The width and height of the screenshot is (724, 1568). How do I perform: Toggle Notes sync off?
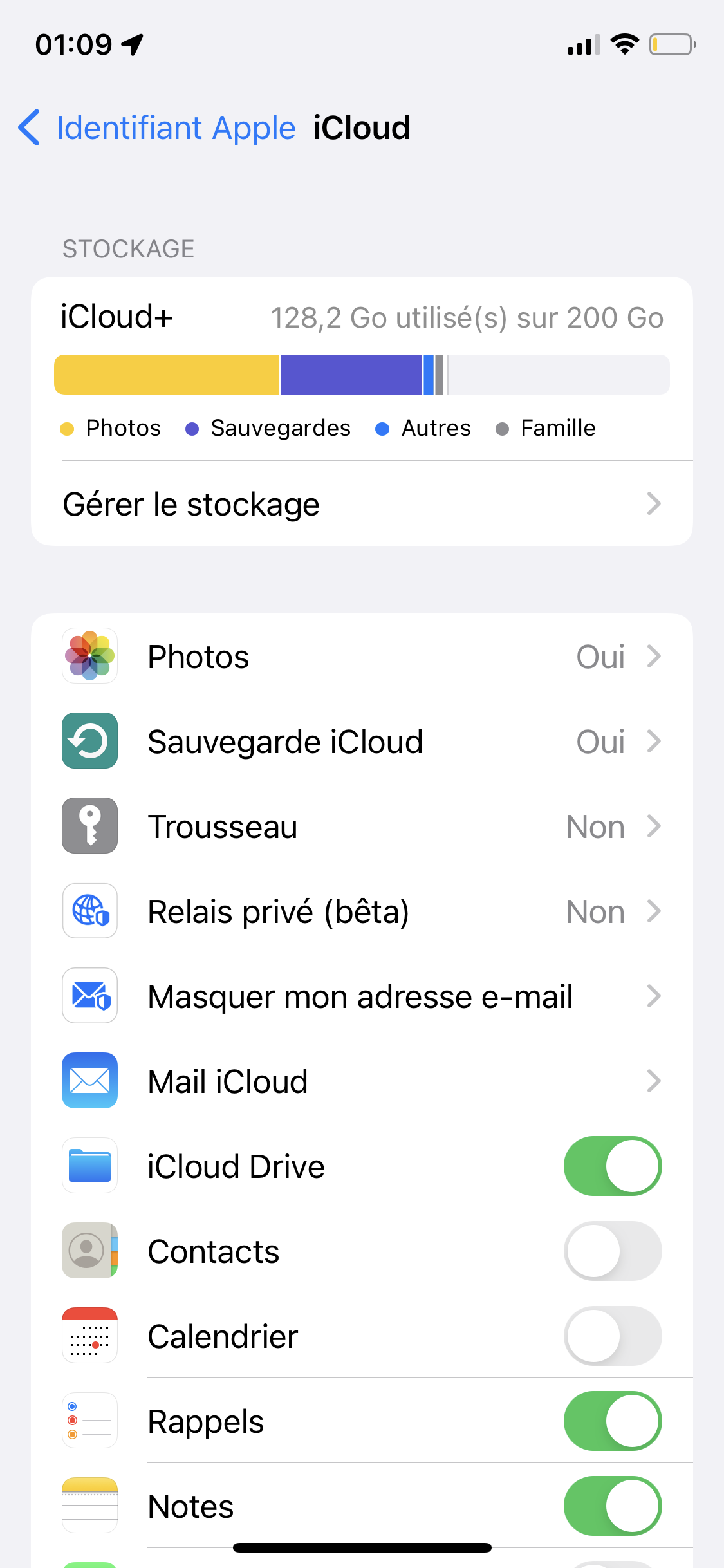pyautogui.click(x=612, y=1506)
